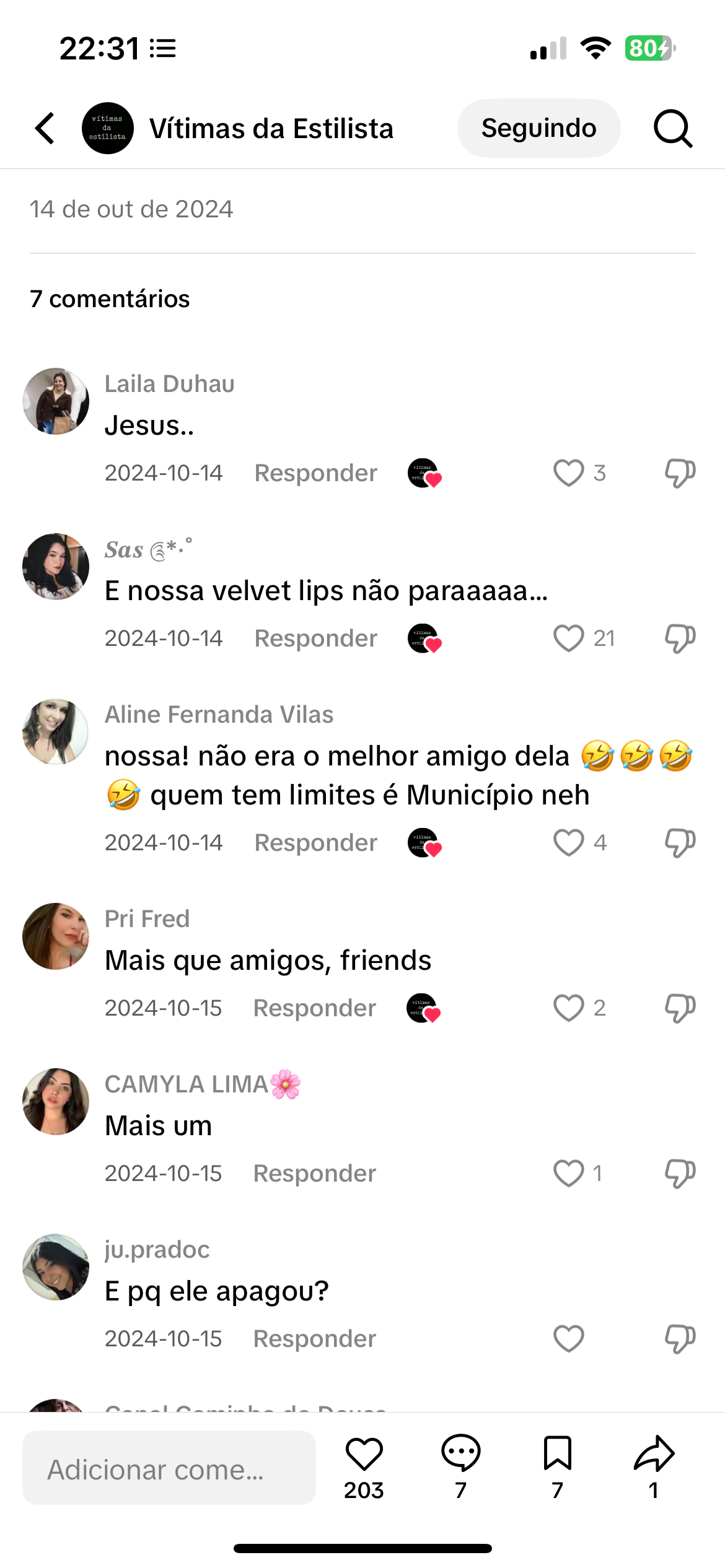Open the post comments bubble icon
Image resolution: width=725 pixels, height=1568 pixels.
tap(460, 1454)
